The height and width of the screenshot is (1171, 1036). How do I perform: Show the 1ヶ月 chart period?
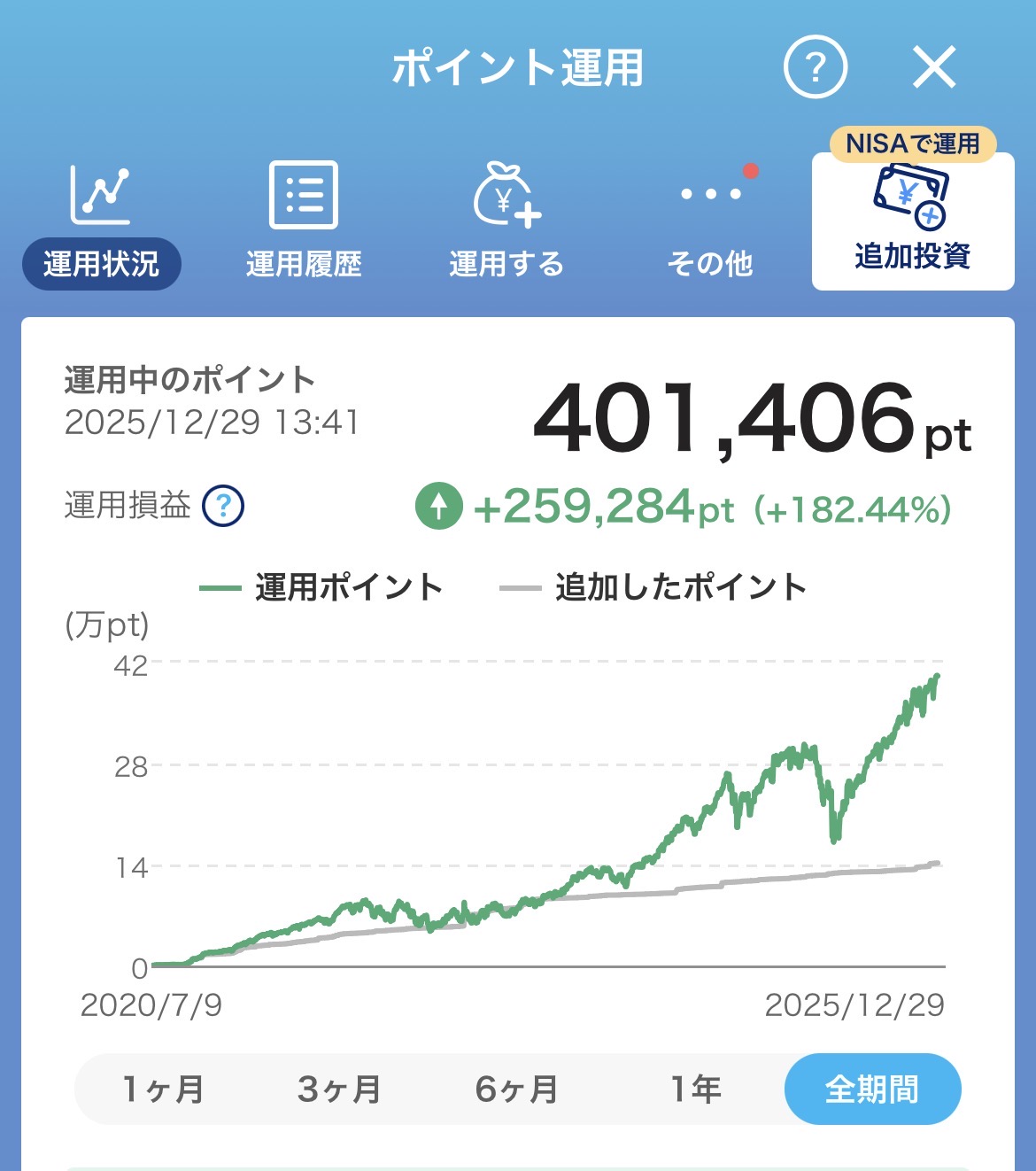click(163, 1089)
